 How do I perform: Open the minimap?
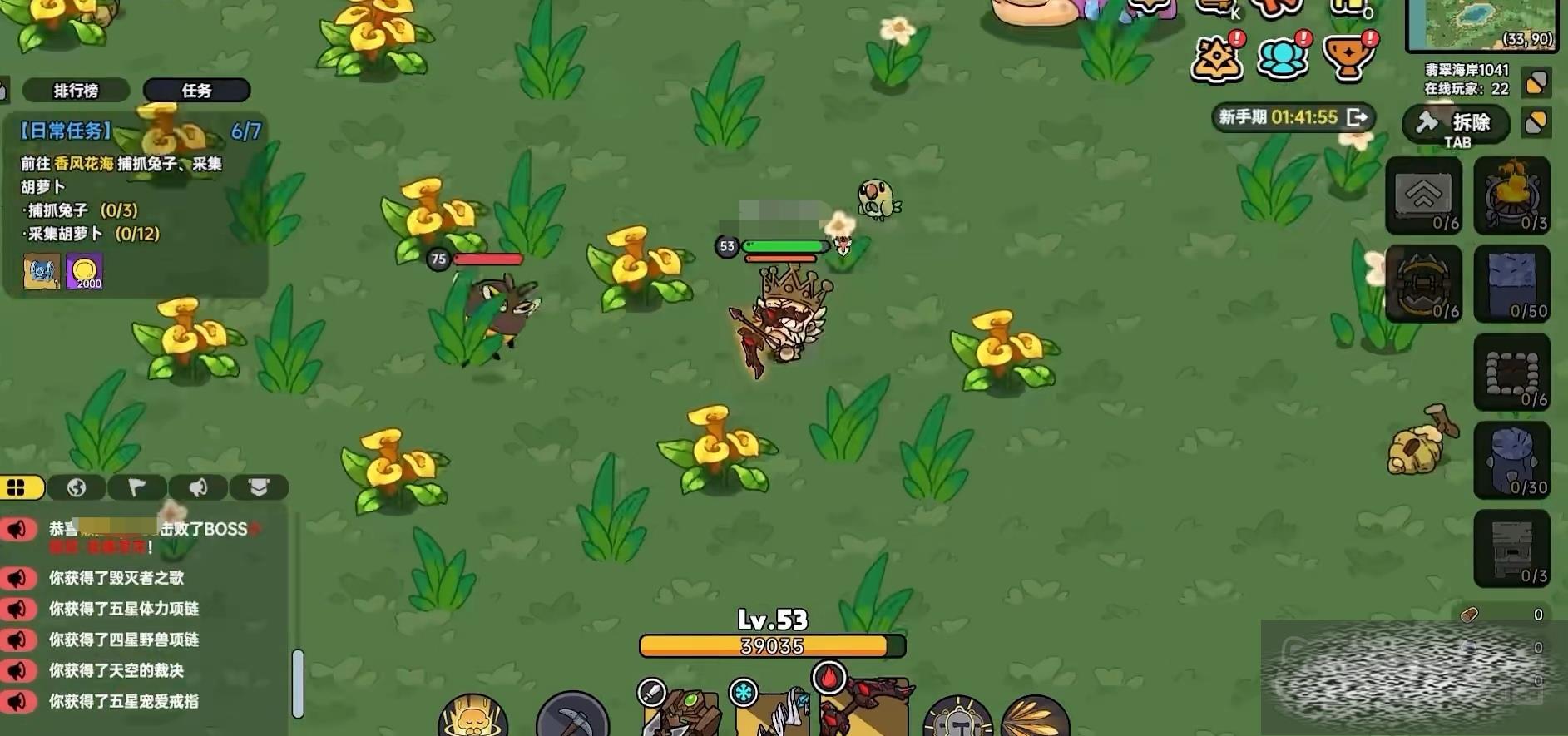1481,25
